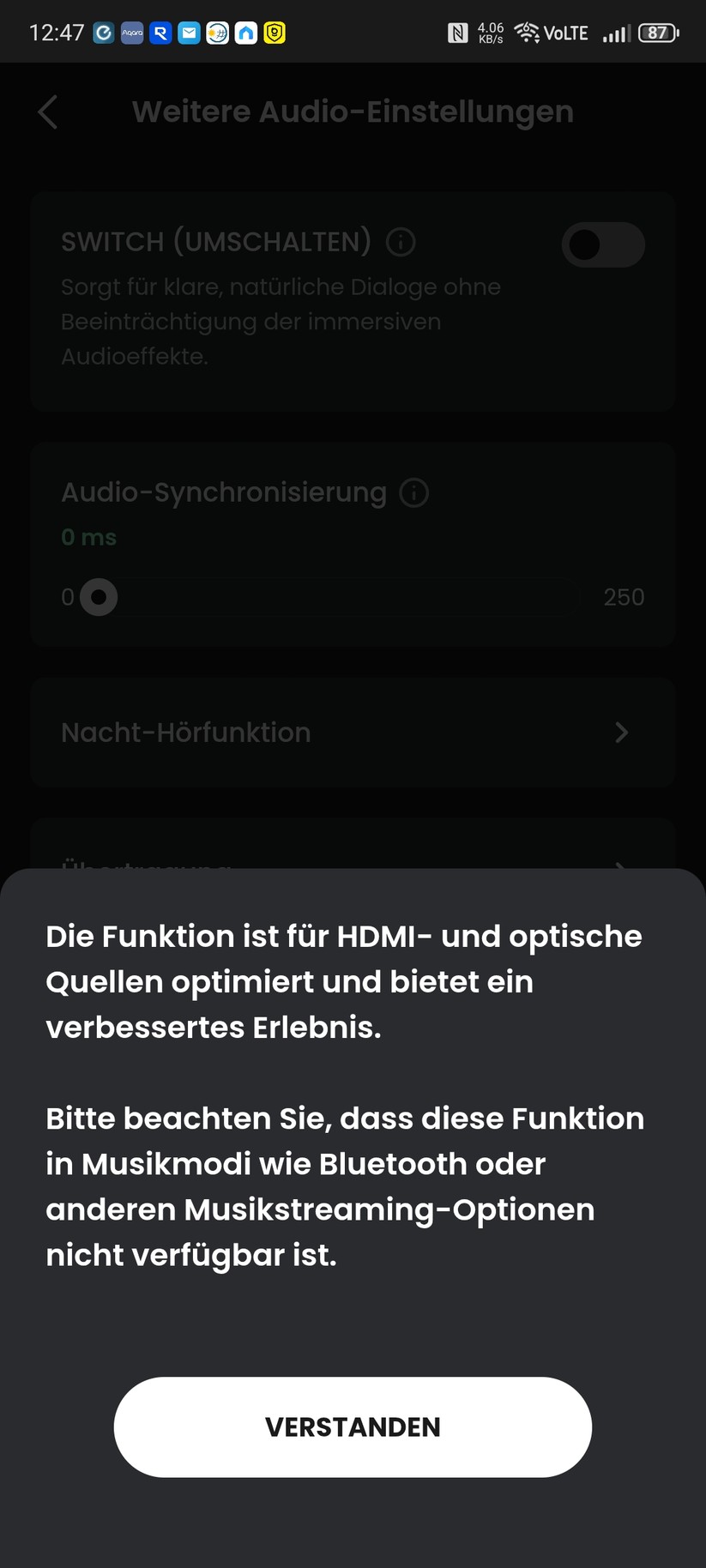Open the Aqara notification icon in status bar
The image size is (706, 1568).
(x=131, y=32)
